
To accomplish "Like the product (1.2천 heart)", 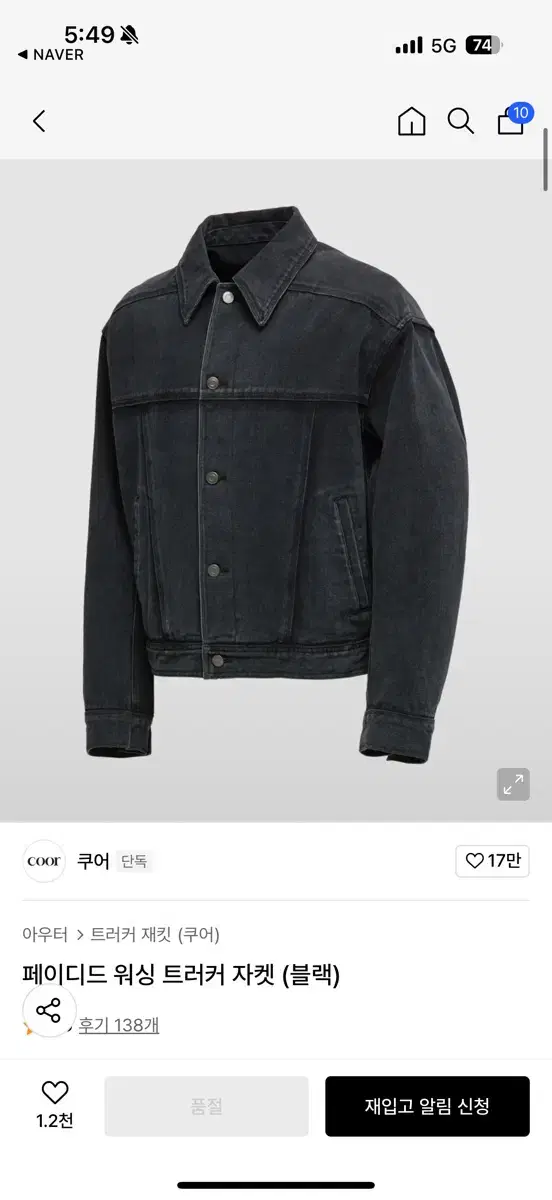I will (55, 1105).
